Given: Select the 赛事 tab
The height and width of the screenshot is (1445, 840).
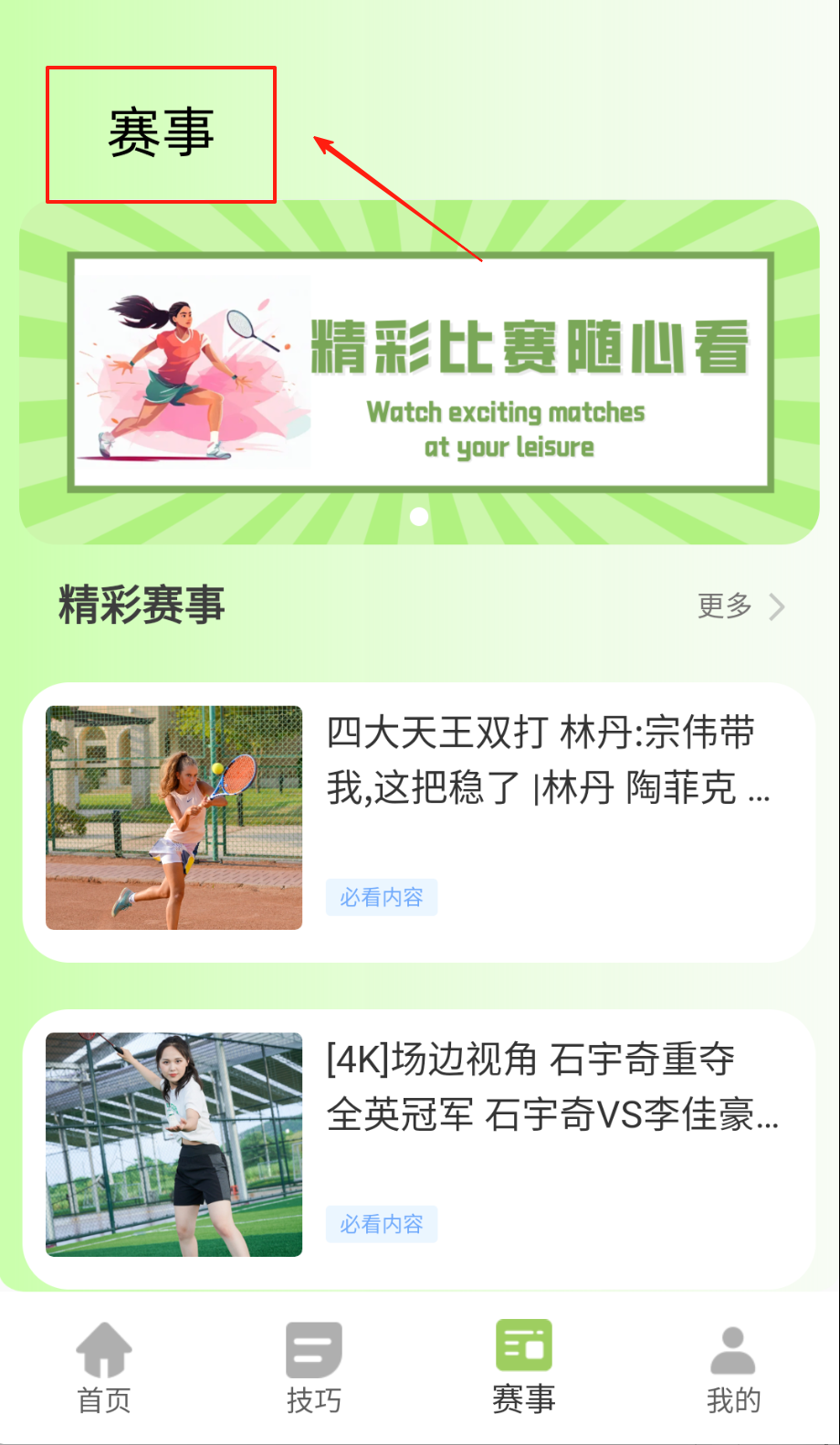Looking at the screenshot, I should coord(523,1367).
